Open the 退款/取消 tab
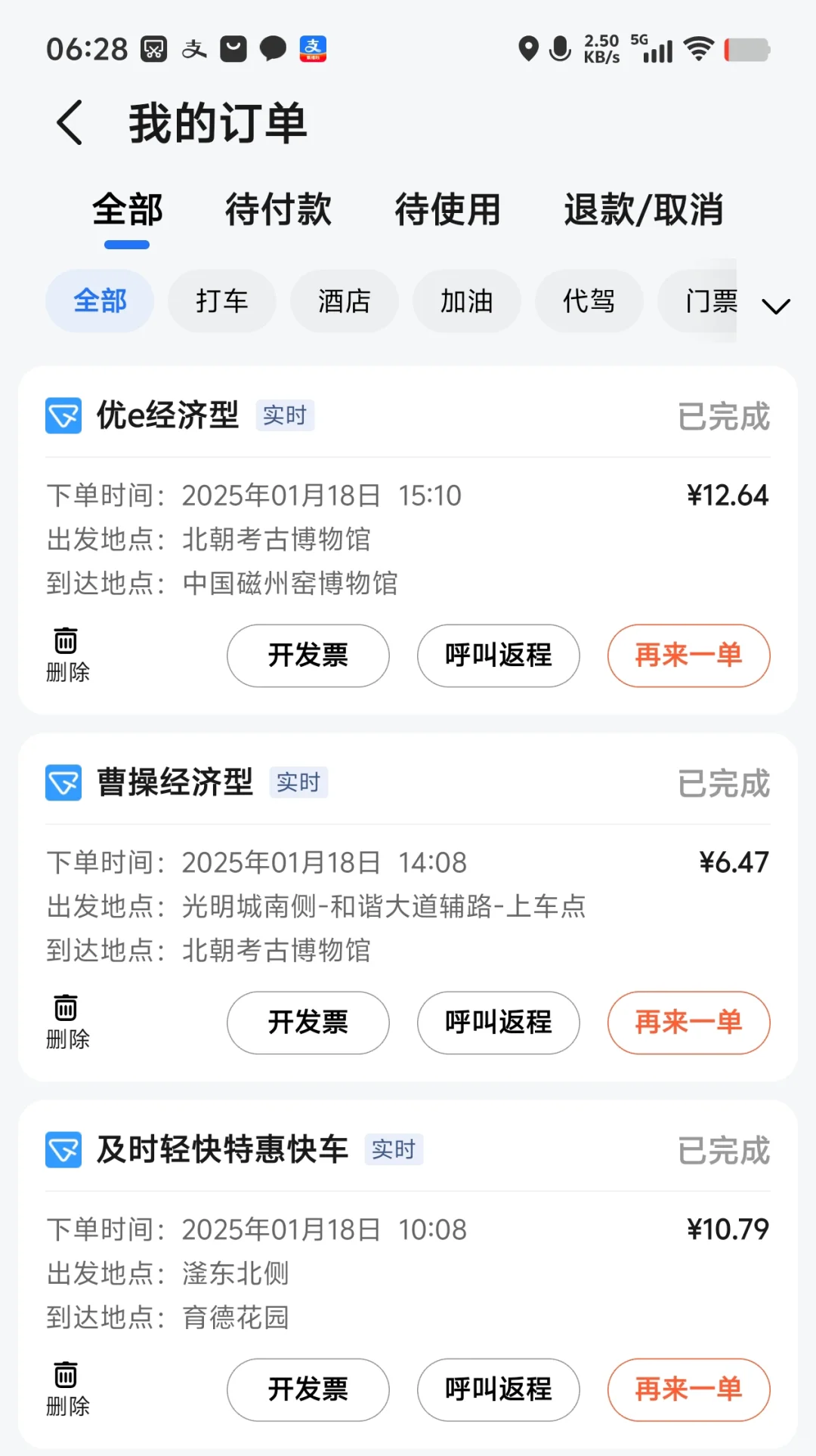The height and width of the screenshot is (1456, 816). click(x=643, y=210)
